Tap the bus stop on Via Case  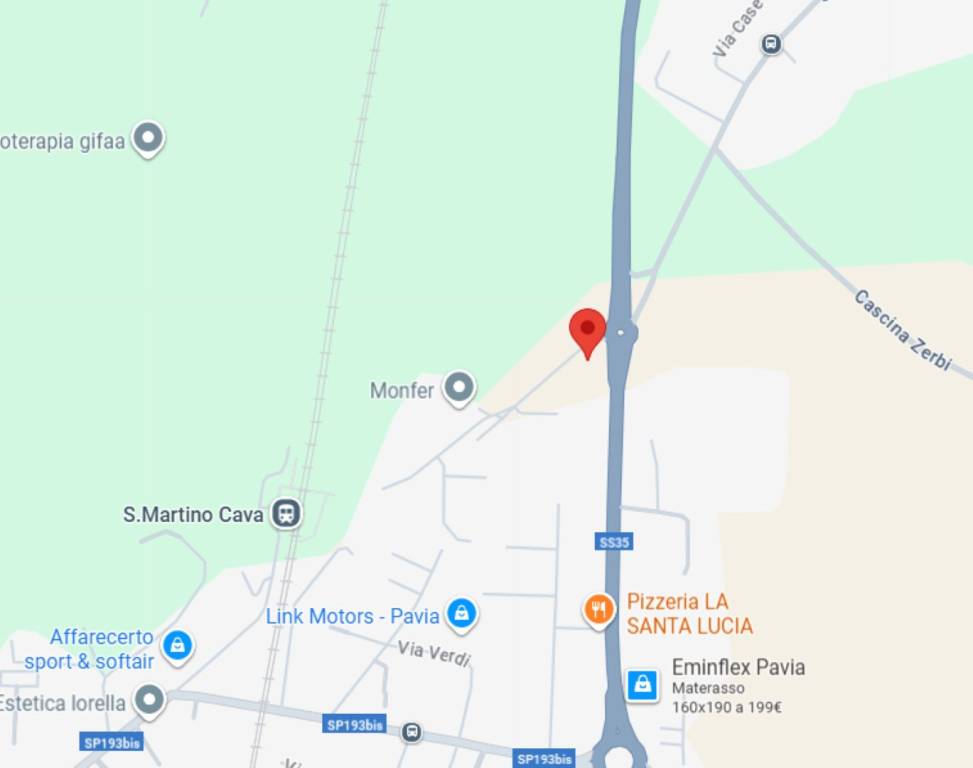771,44
